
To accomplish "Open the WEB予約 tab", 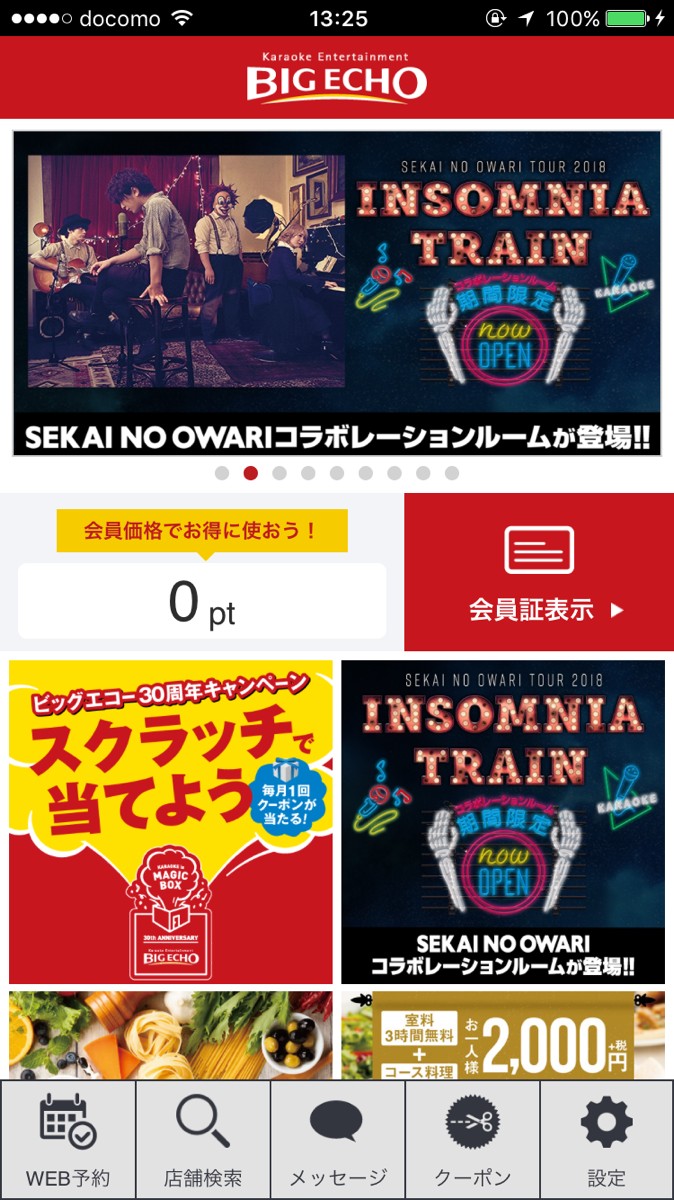I will (x=68, y=1140).
